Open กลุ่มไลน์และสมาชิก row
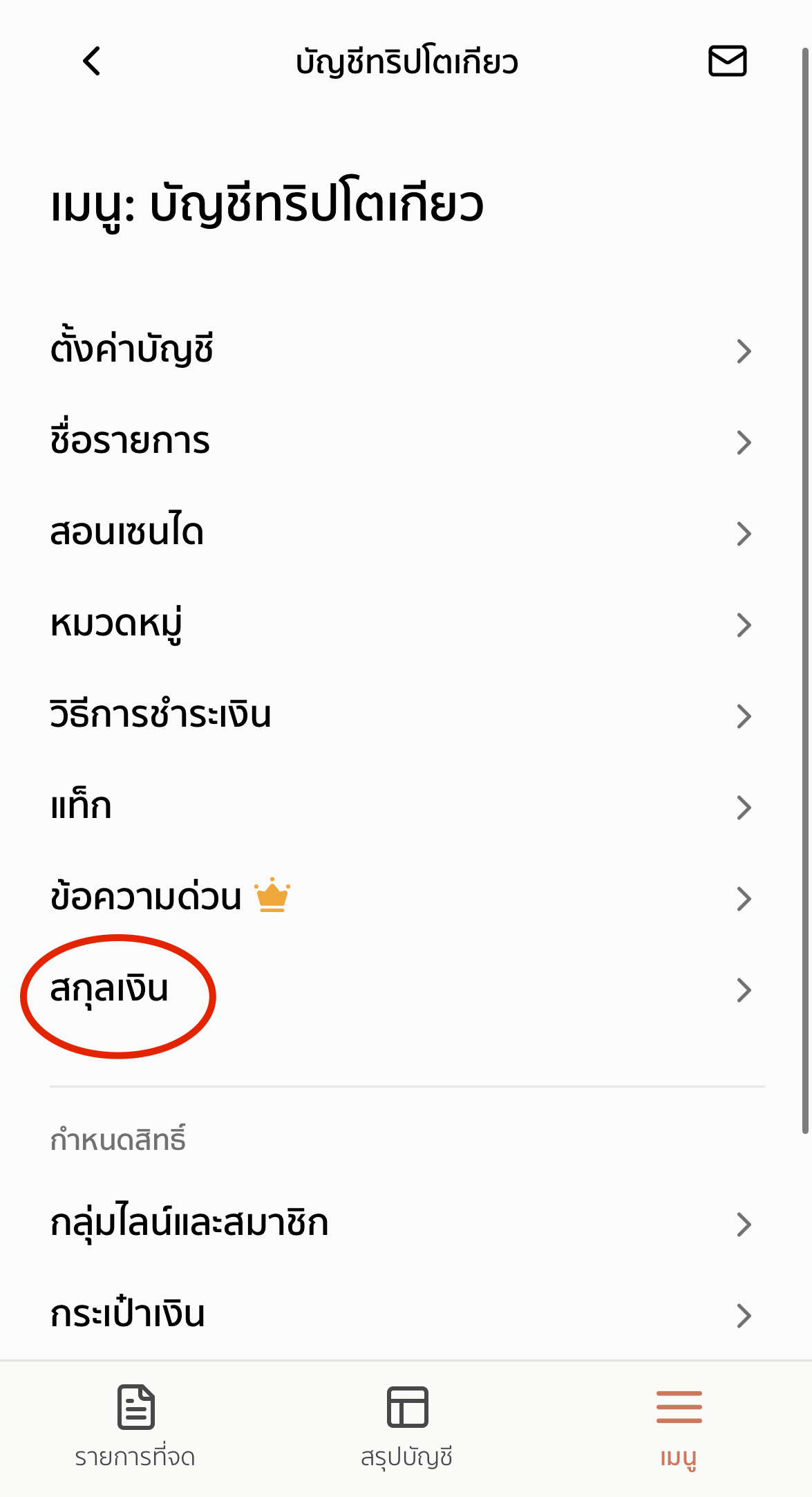This screenshot has width=812, height=1497. pos(406,1224)
